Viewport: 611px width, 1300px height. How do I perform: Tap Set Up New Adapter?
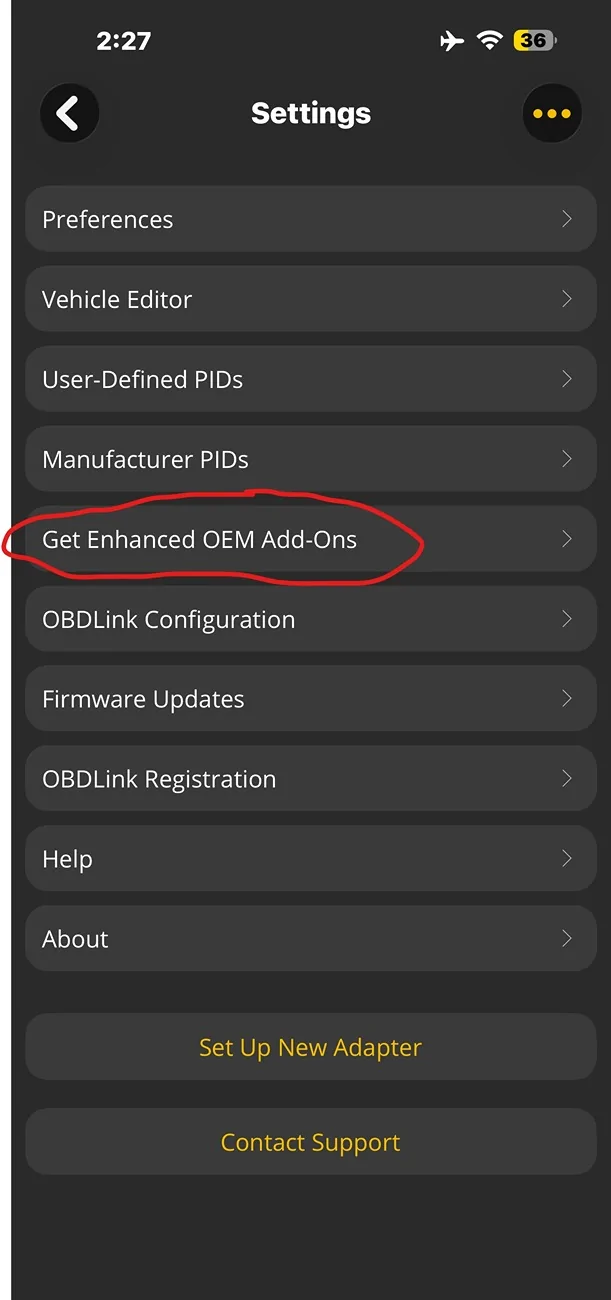[310, 1047]
